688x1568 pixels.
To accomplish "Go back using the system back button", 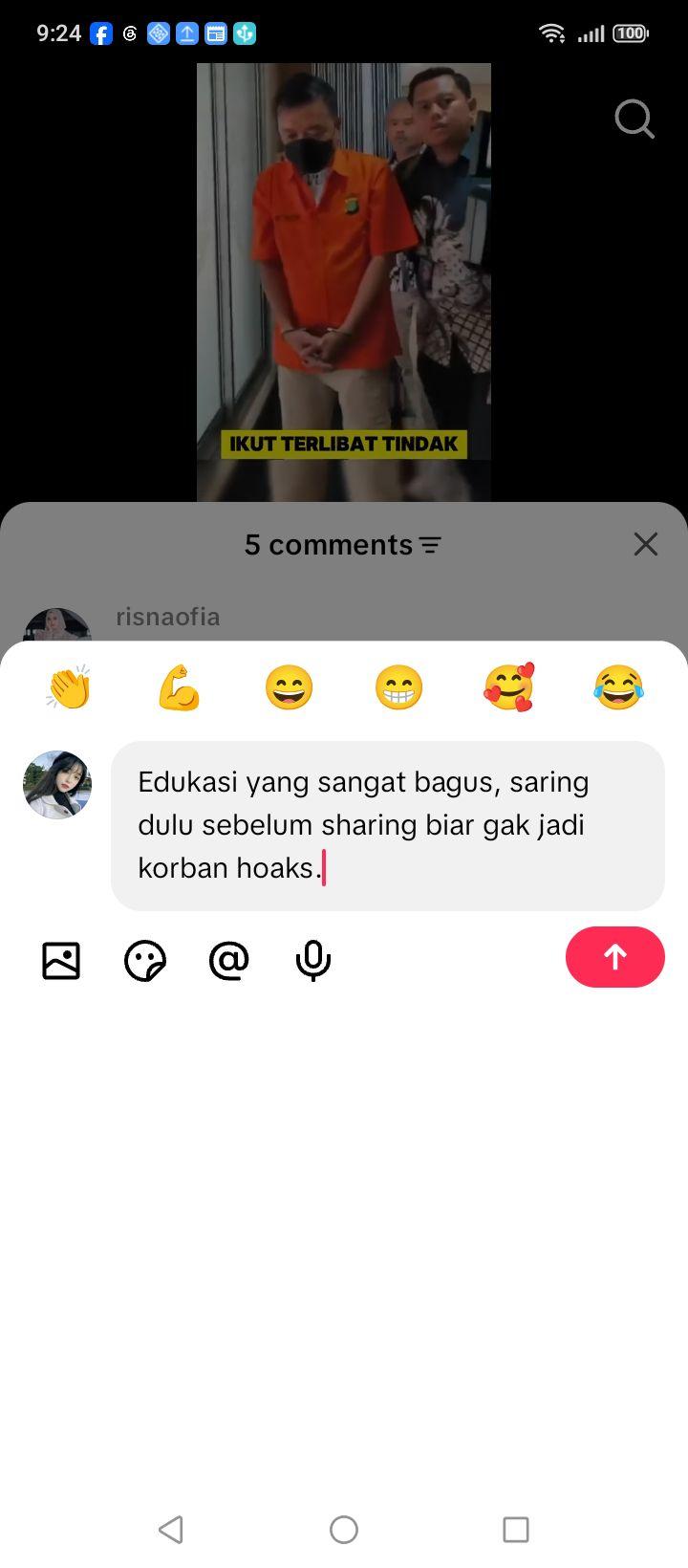I will (x=171, y=1530).
